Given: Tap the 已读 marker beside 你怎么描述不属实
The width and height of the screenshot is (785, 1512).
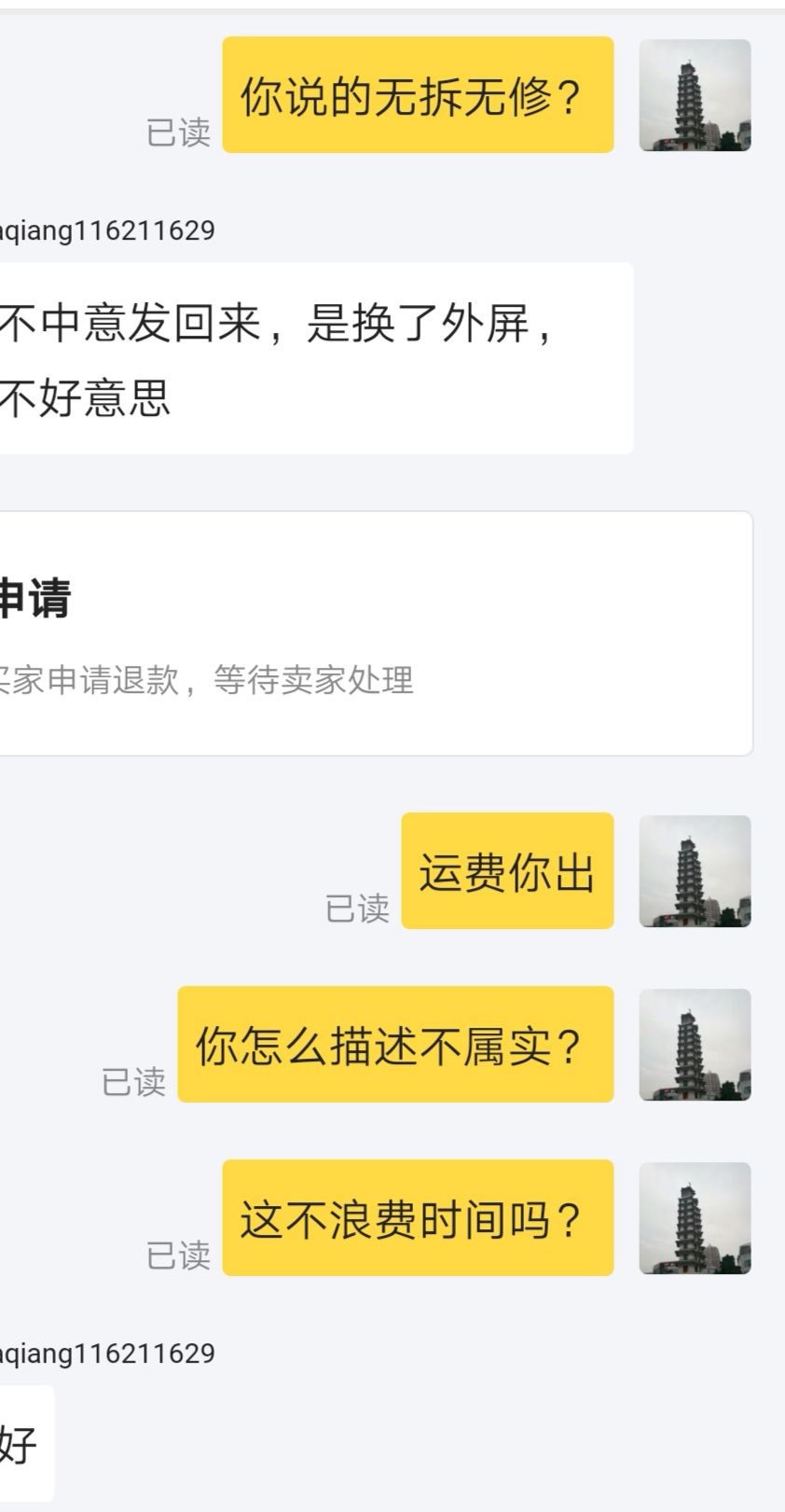Looking at the screenshot, I should pyautogui.click(x=133, y=1084).
